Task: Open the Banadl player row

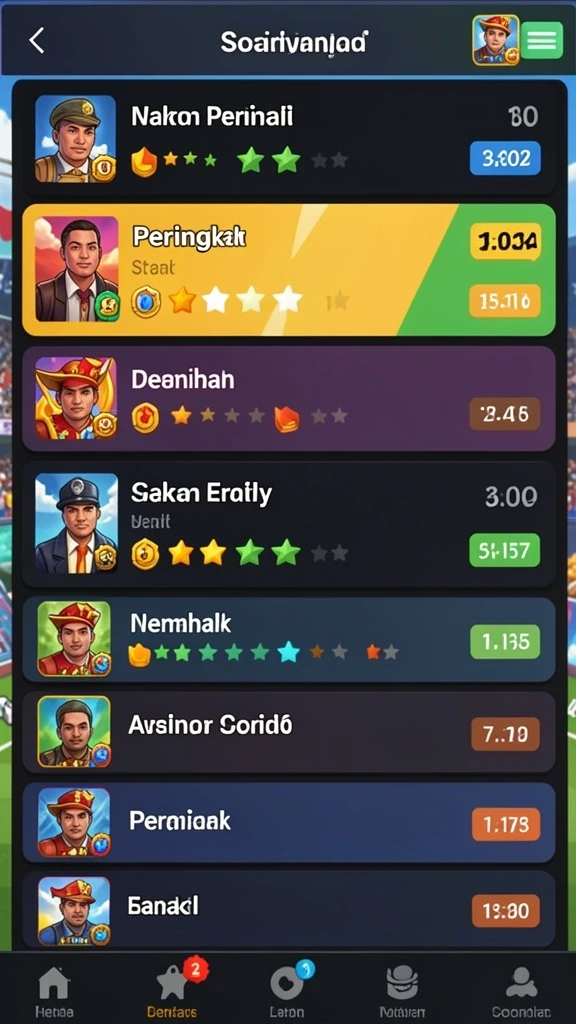Action: coord(289,910)
